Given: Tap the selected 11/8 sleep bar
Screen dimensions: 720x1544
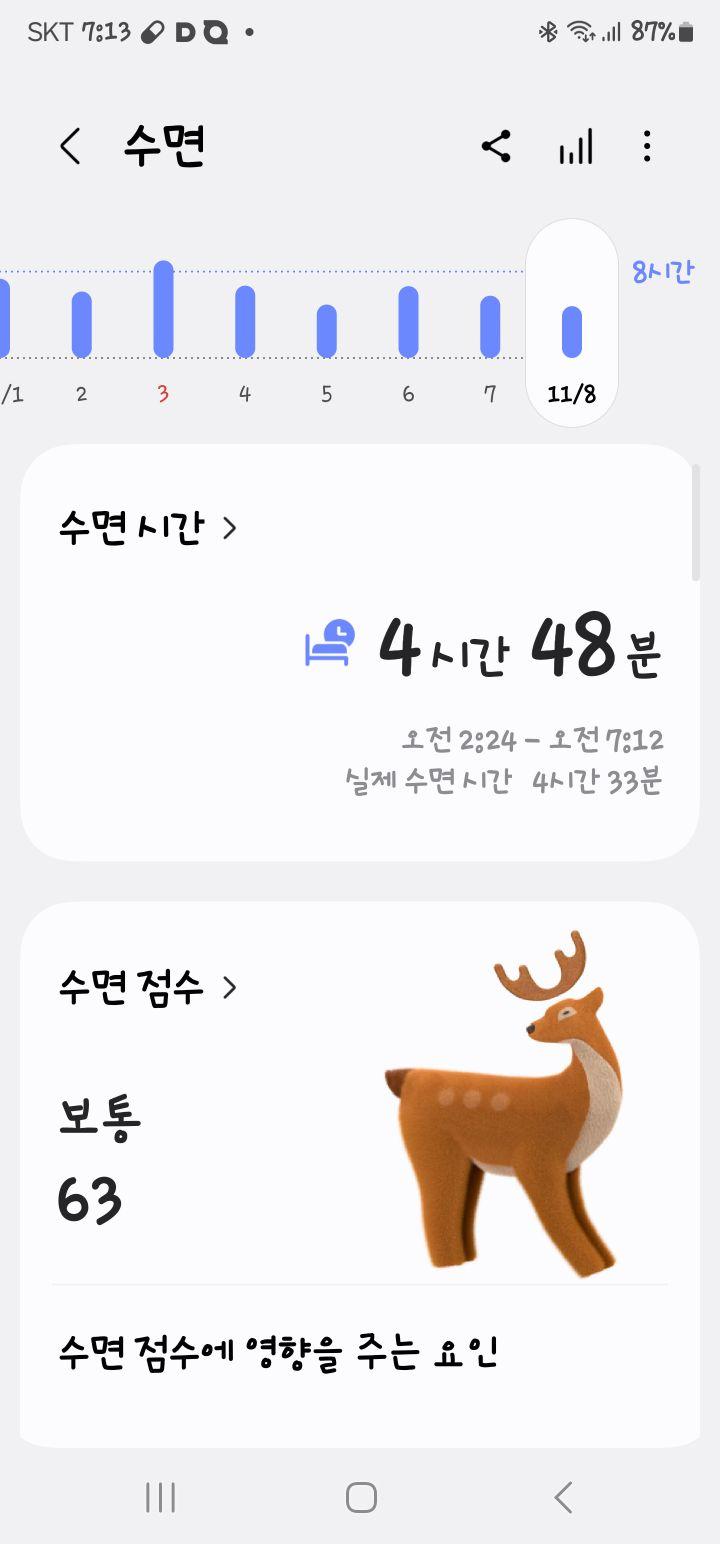Looking at the screenshot, I should coord(572,331).
